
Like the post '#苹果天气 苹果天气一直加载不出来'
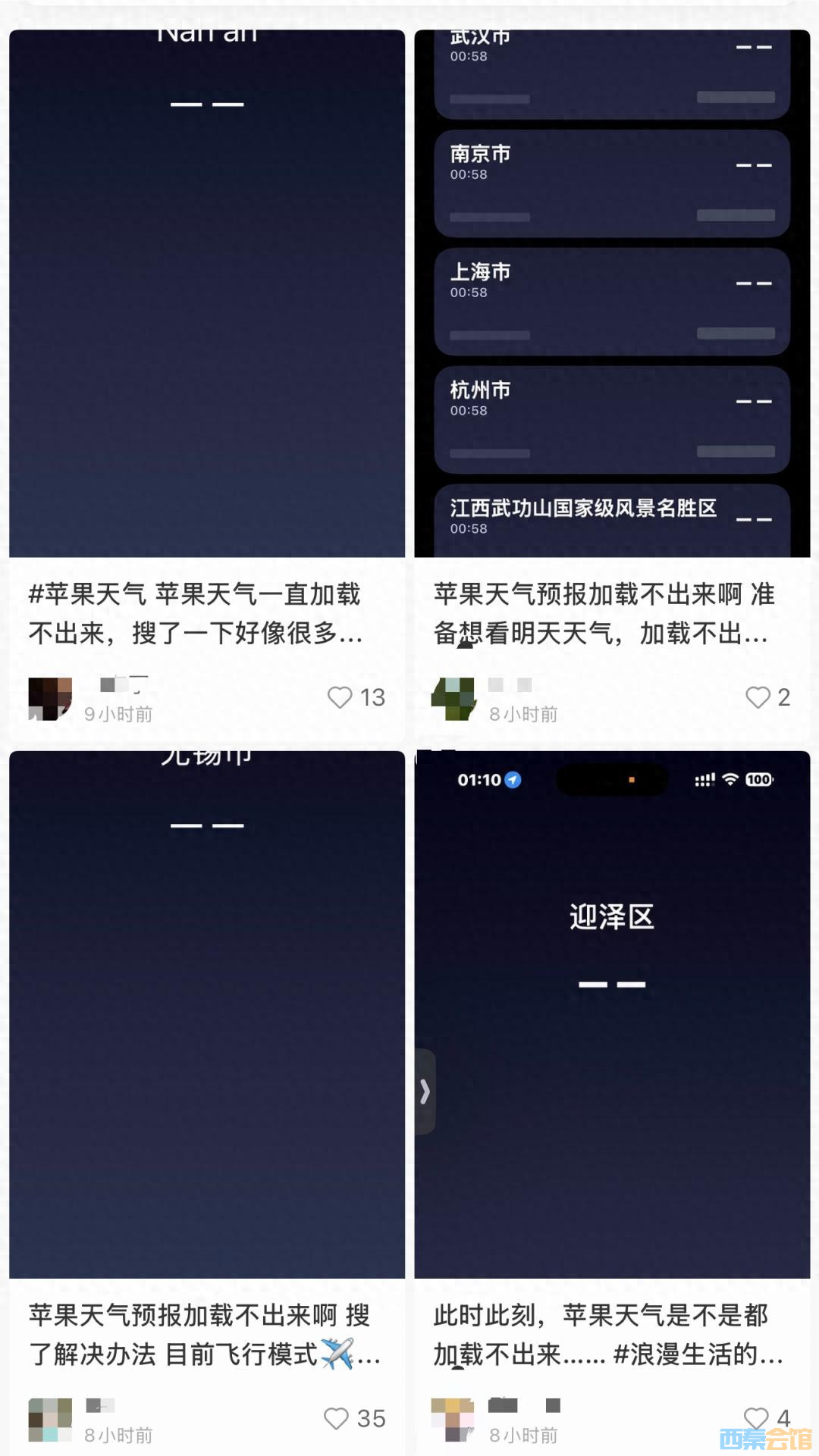pos(340,697)
